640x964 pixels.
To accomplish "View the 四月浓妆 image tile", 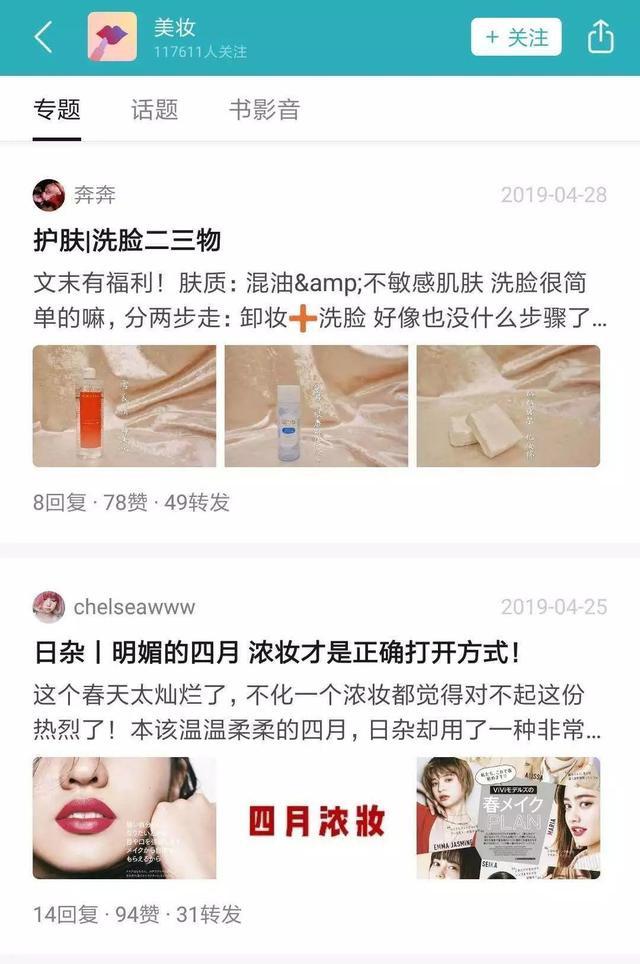I will pyautogui.click(x=316, y=817).
